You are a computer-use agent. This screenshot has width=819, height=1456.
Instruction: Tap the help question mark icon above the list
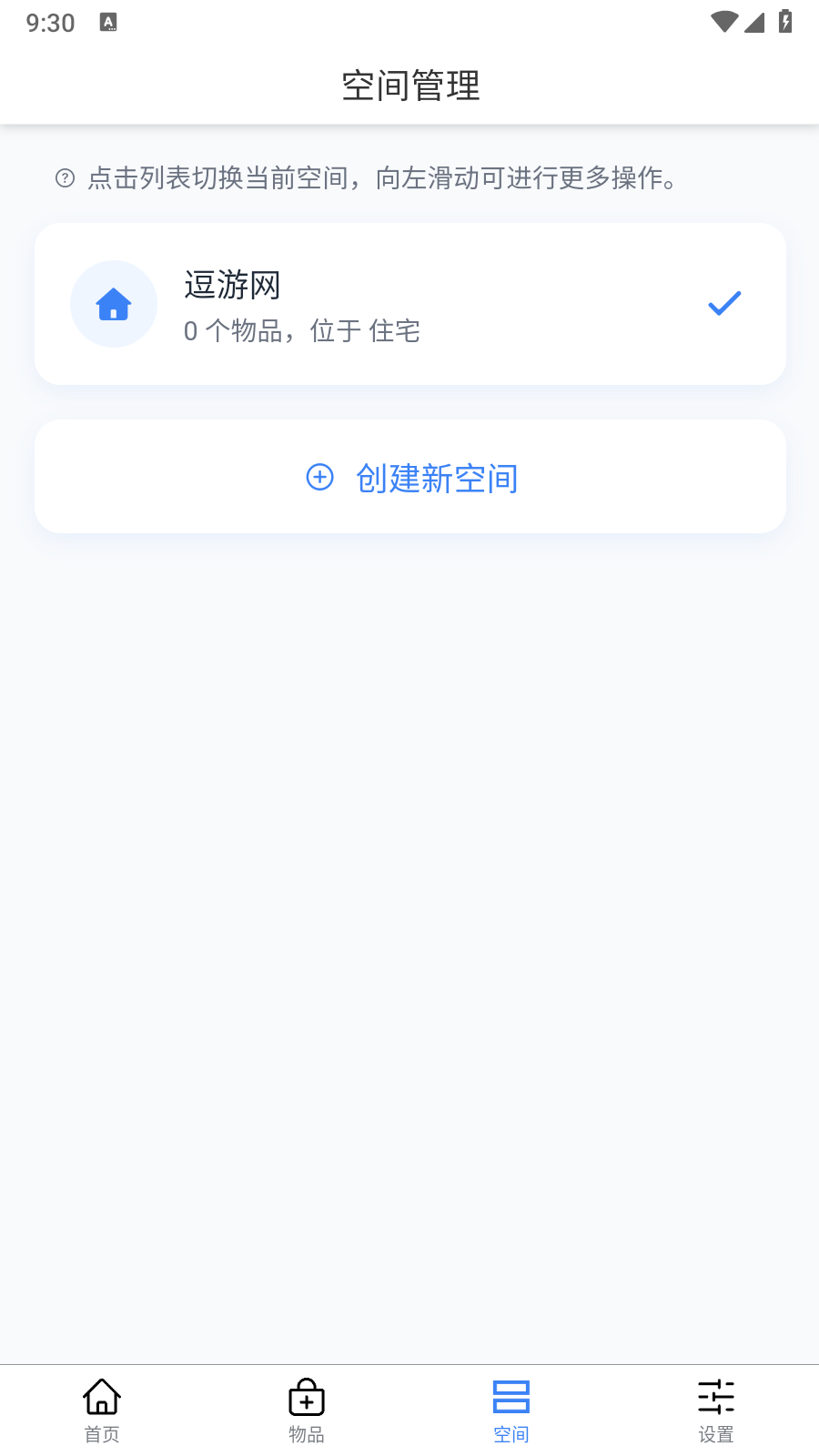tap(64, 179)
